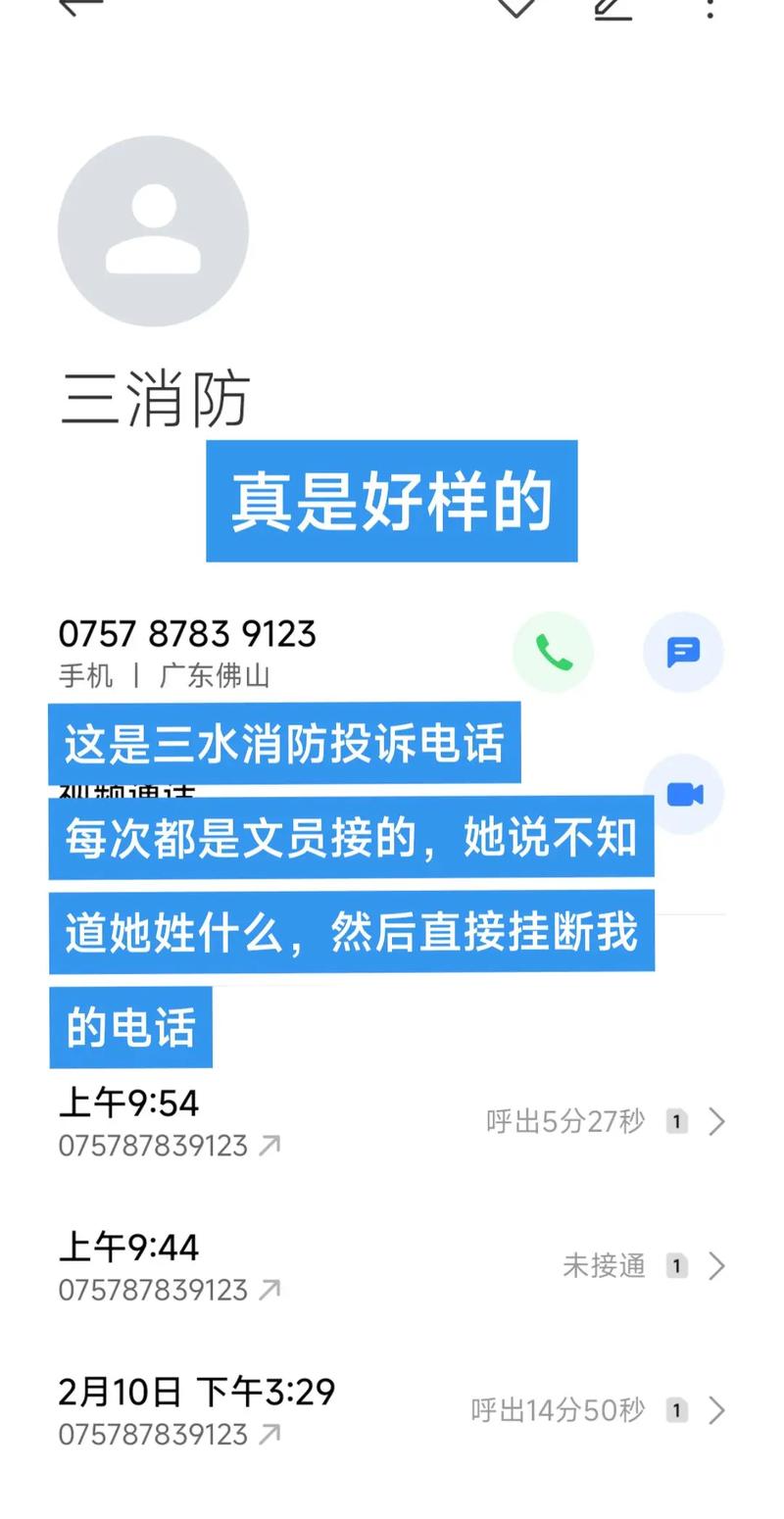Viewport: 784px width, 1519px height.
Task: Go back from the contact page
Action: 81,6
